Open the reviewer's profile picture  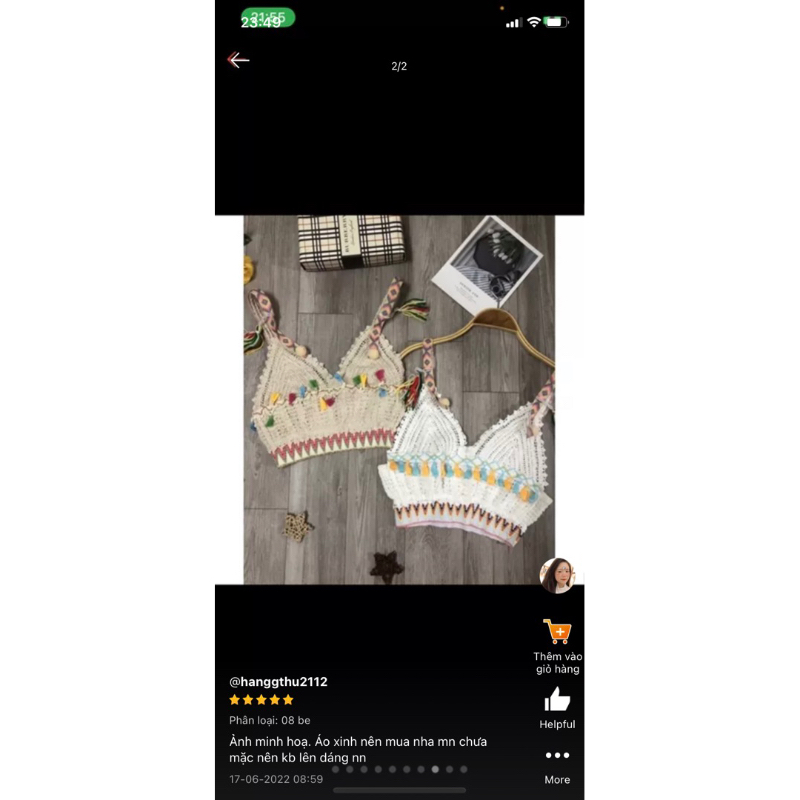point(557,576)
